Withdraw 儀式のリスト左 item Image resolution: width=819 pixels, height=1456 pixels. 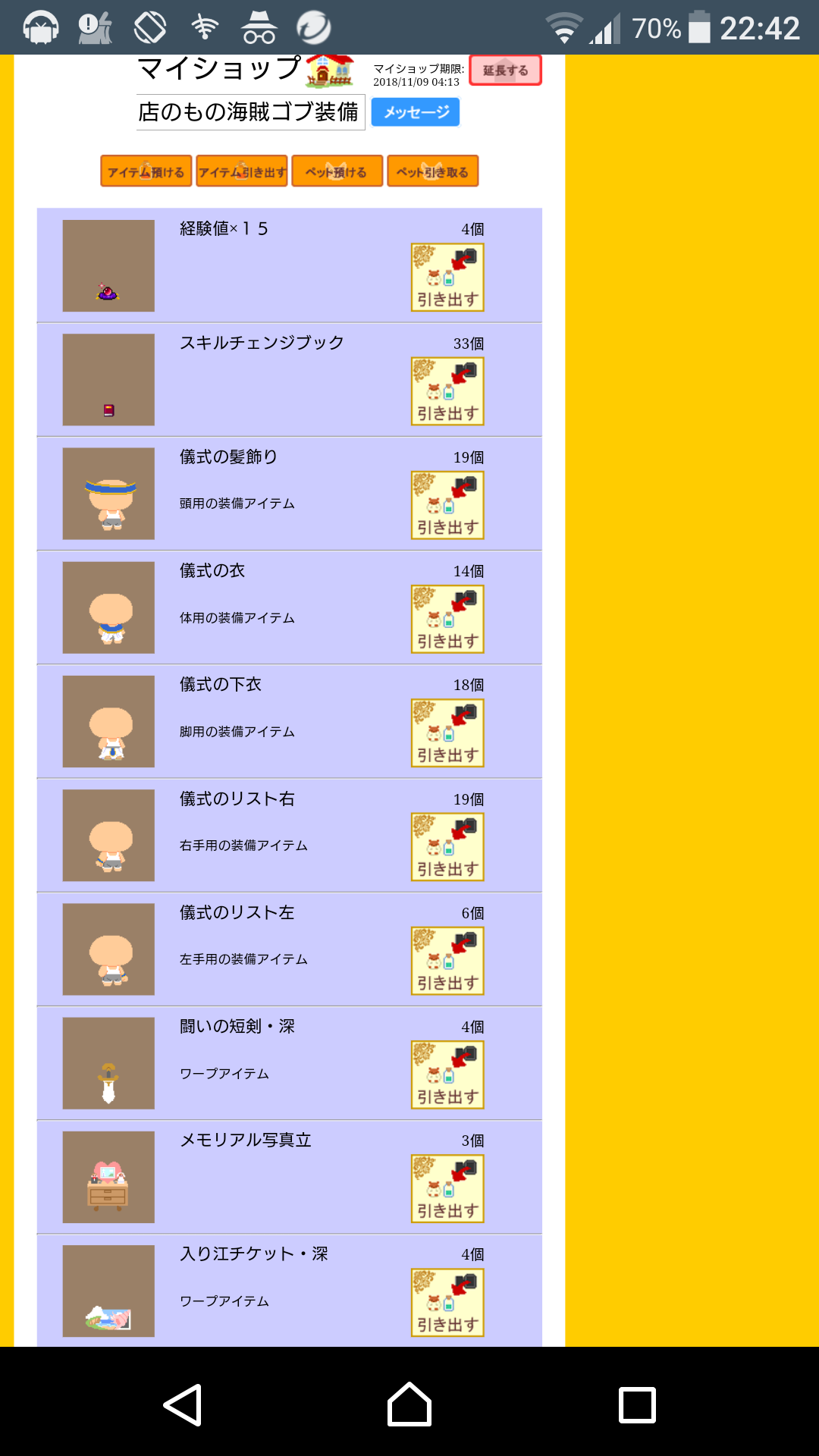[447, 961]
